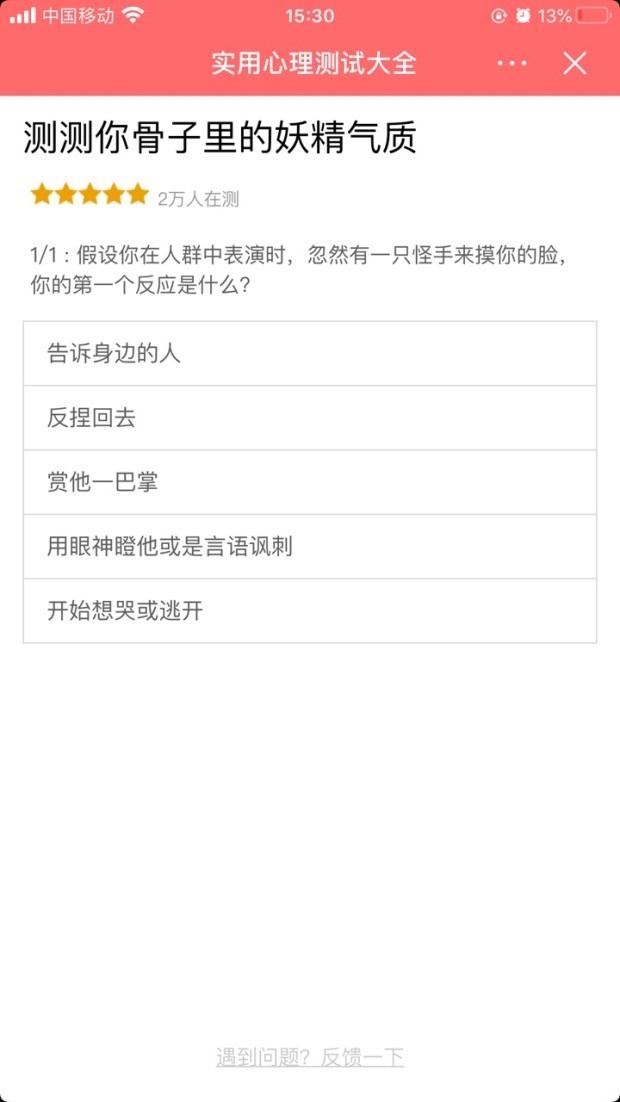Select 用眼神瞪他或是言语讽刺 option

310,547
